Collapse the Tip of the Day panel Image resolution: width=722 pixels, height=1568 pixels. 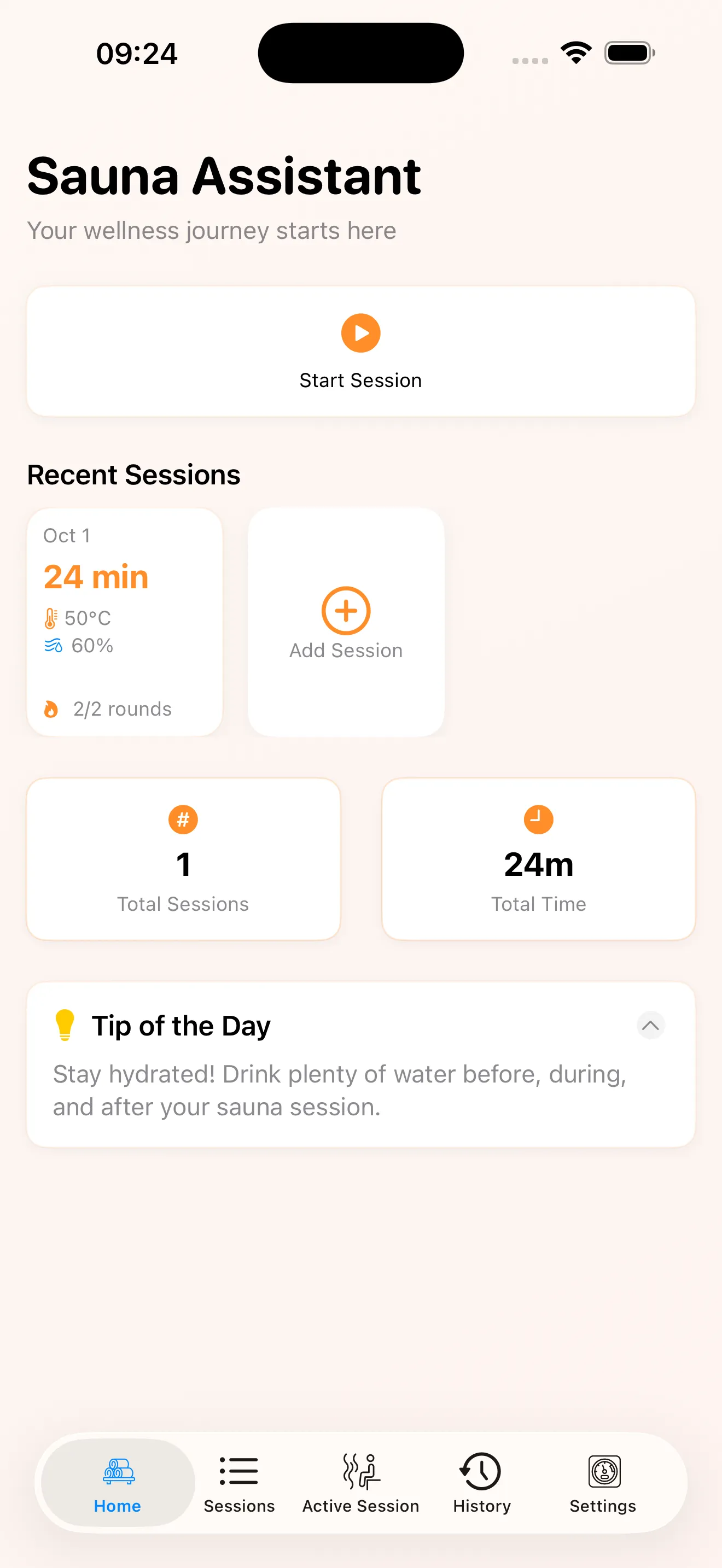650,1026
